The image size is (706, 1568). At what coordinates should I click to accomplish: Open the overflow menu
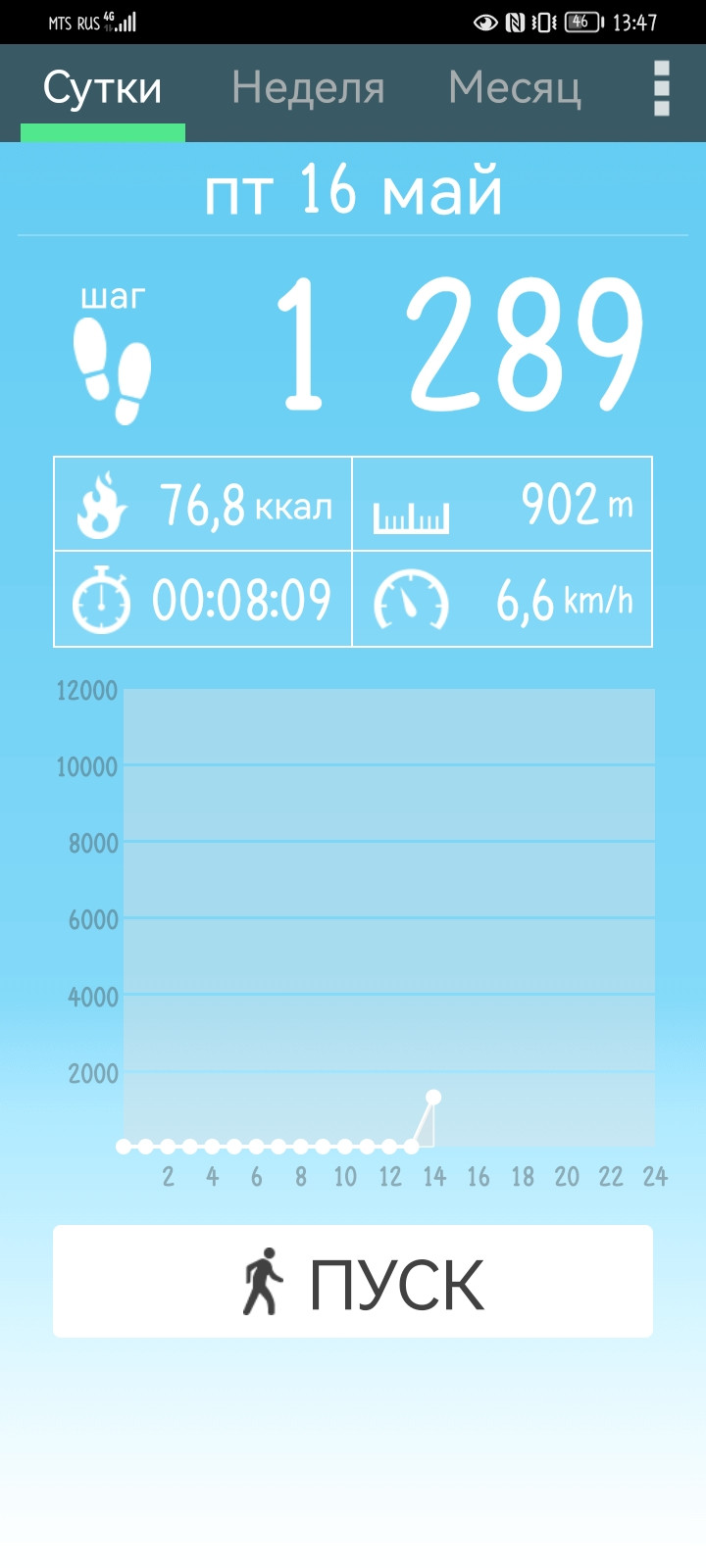click(662, 89)
